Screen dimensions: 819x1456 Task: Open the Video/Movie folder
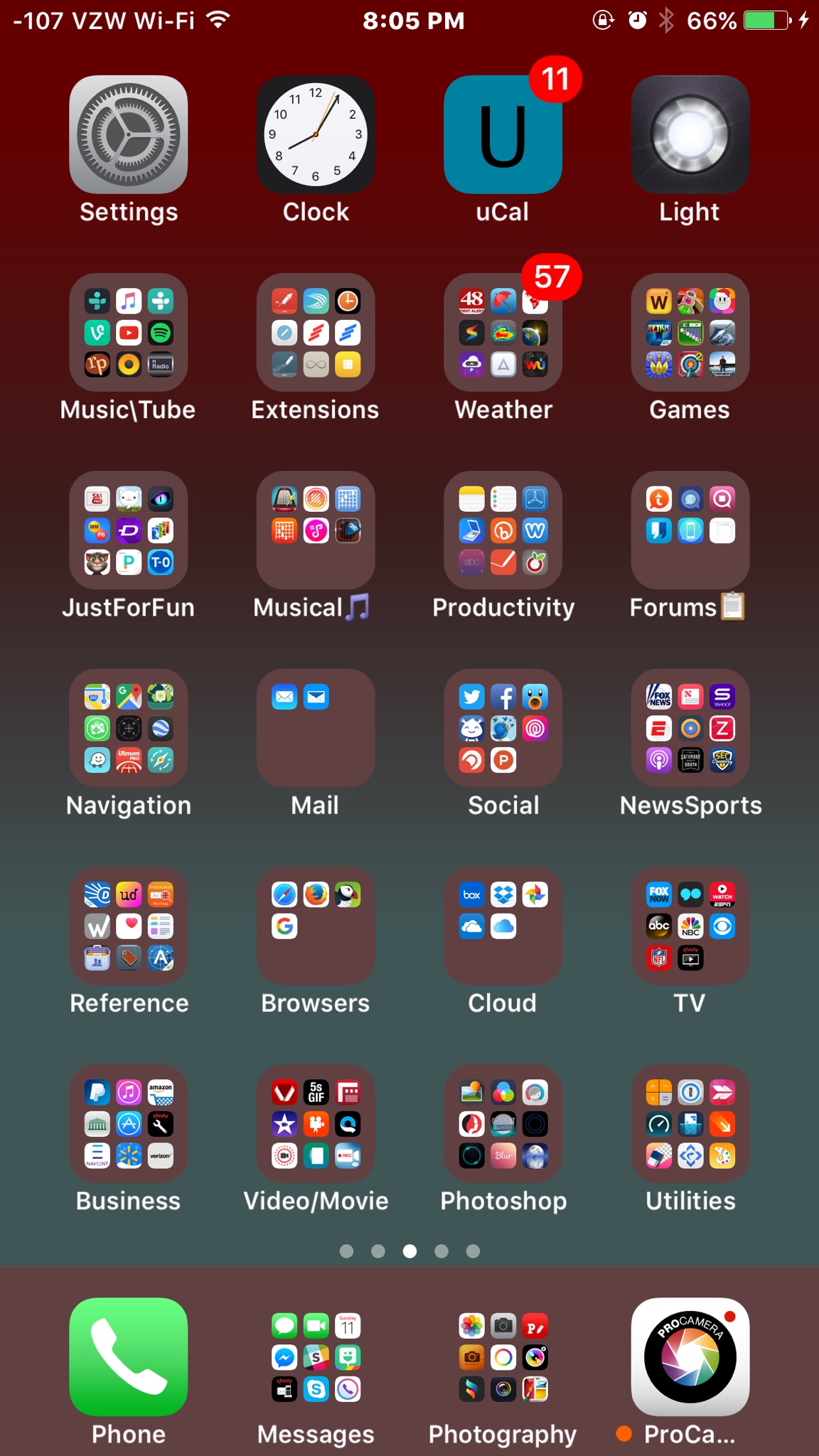click(316, 1123)
